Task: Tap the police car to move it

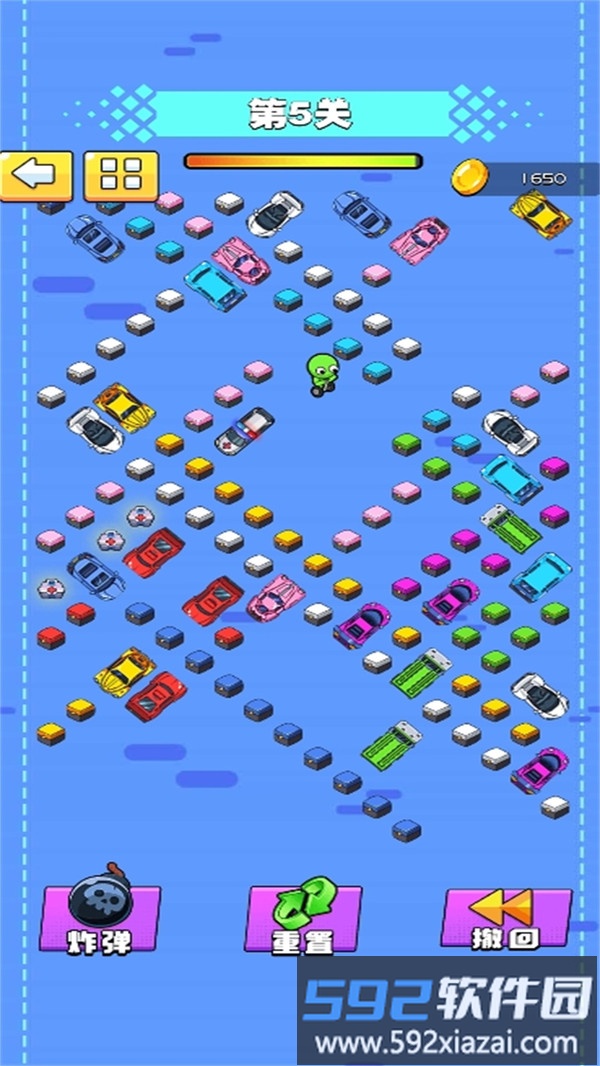Action: (243, 429)
